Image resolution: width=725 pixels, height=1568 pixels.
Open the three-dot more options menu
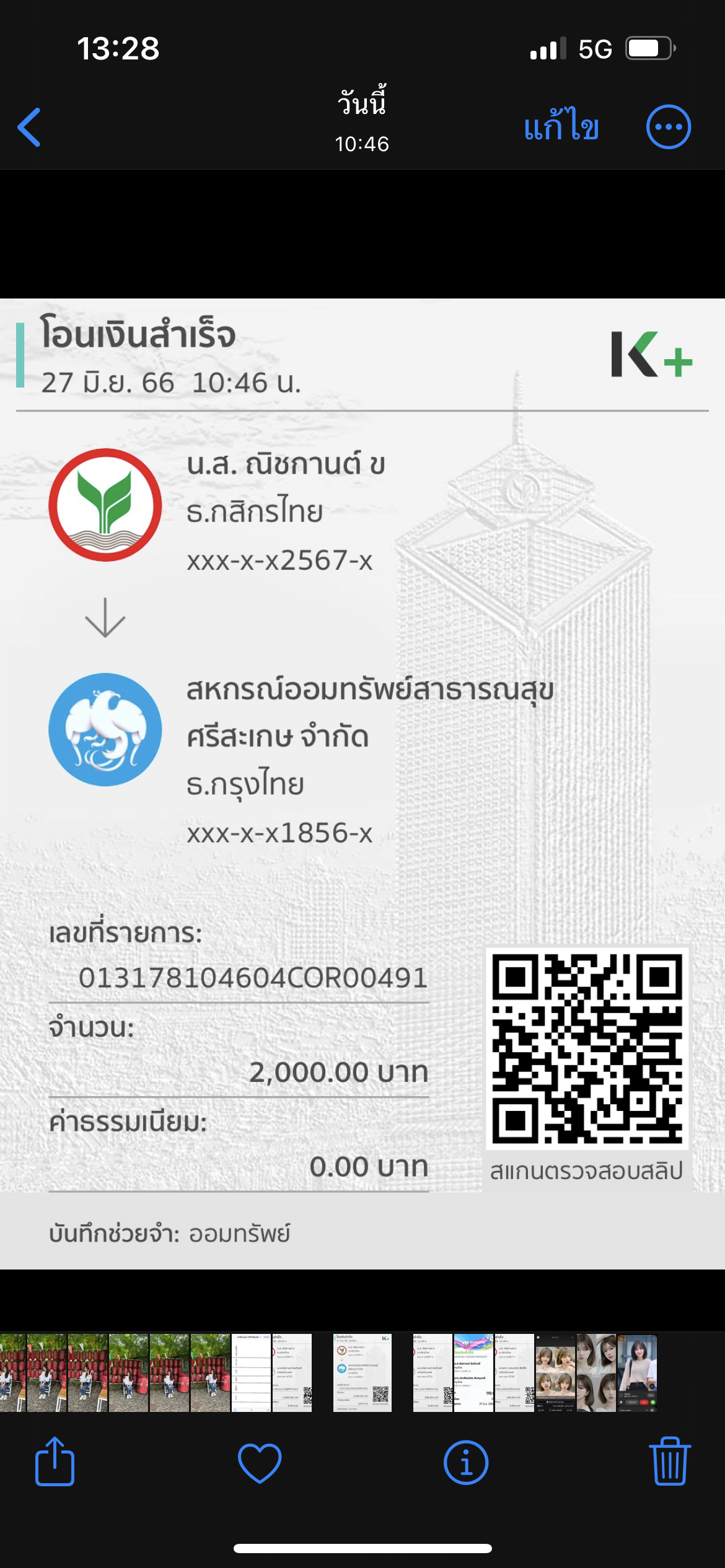pos(669,127)
